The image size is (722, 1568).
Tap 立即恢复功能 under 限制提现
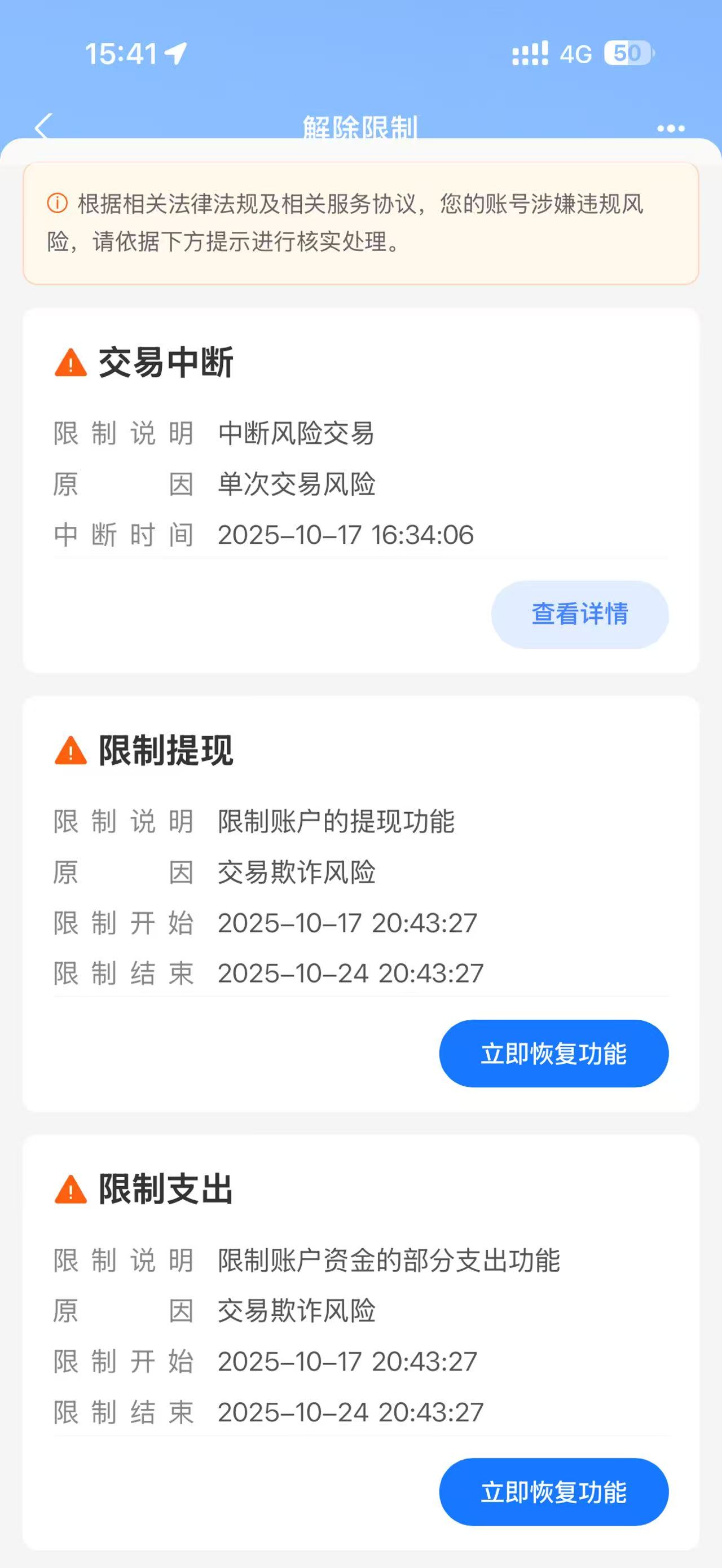coord(554,1054)
